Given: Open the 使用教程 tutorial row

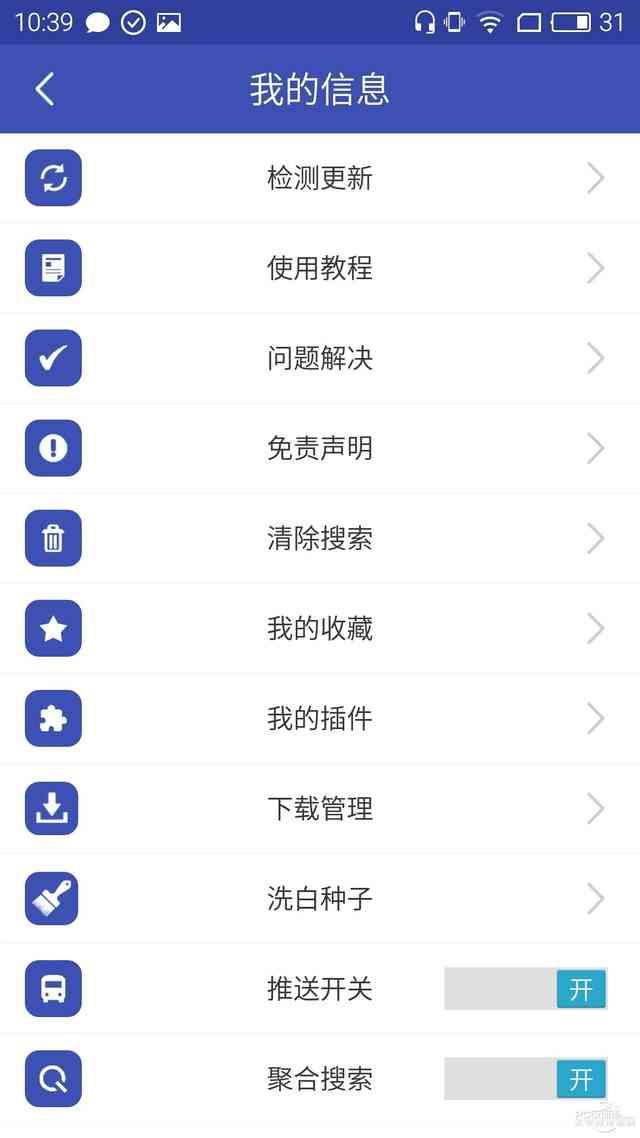Looking at the screenshot, I should 320,268.
